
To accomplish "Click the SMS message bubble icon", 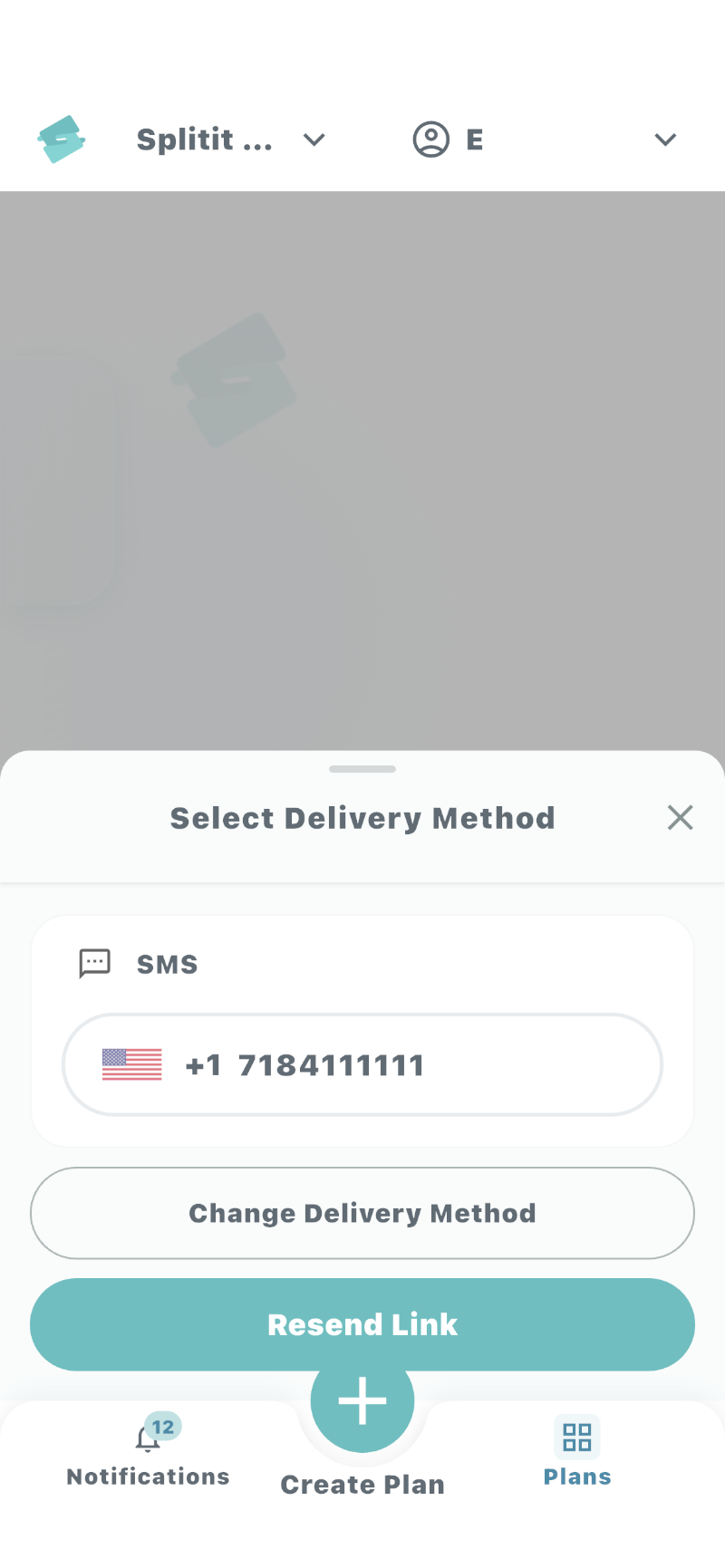I will pos(95,964).
